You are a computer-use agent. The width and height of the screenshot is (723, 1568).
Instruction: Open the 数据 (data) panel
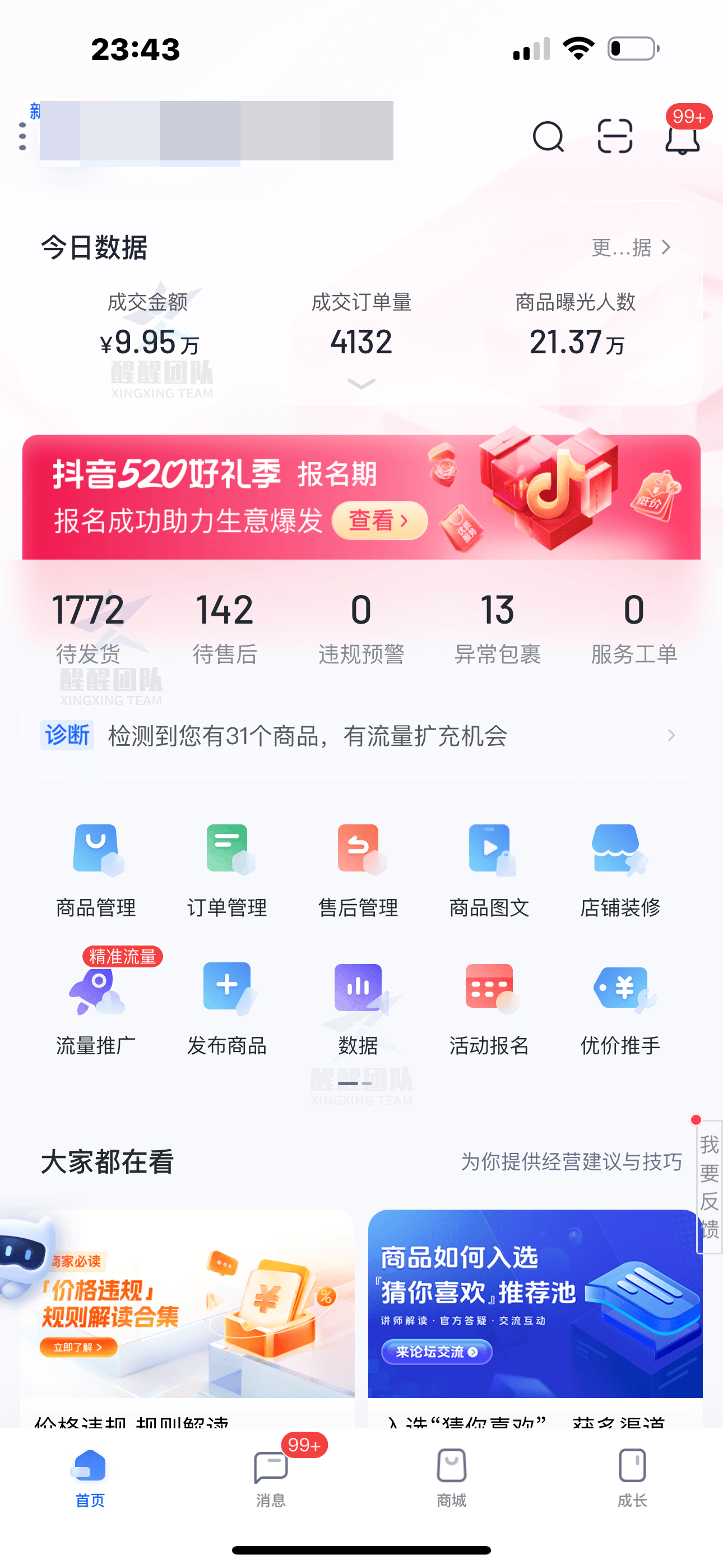pos(358,1007)
